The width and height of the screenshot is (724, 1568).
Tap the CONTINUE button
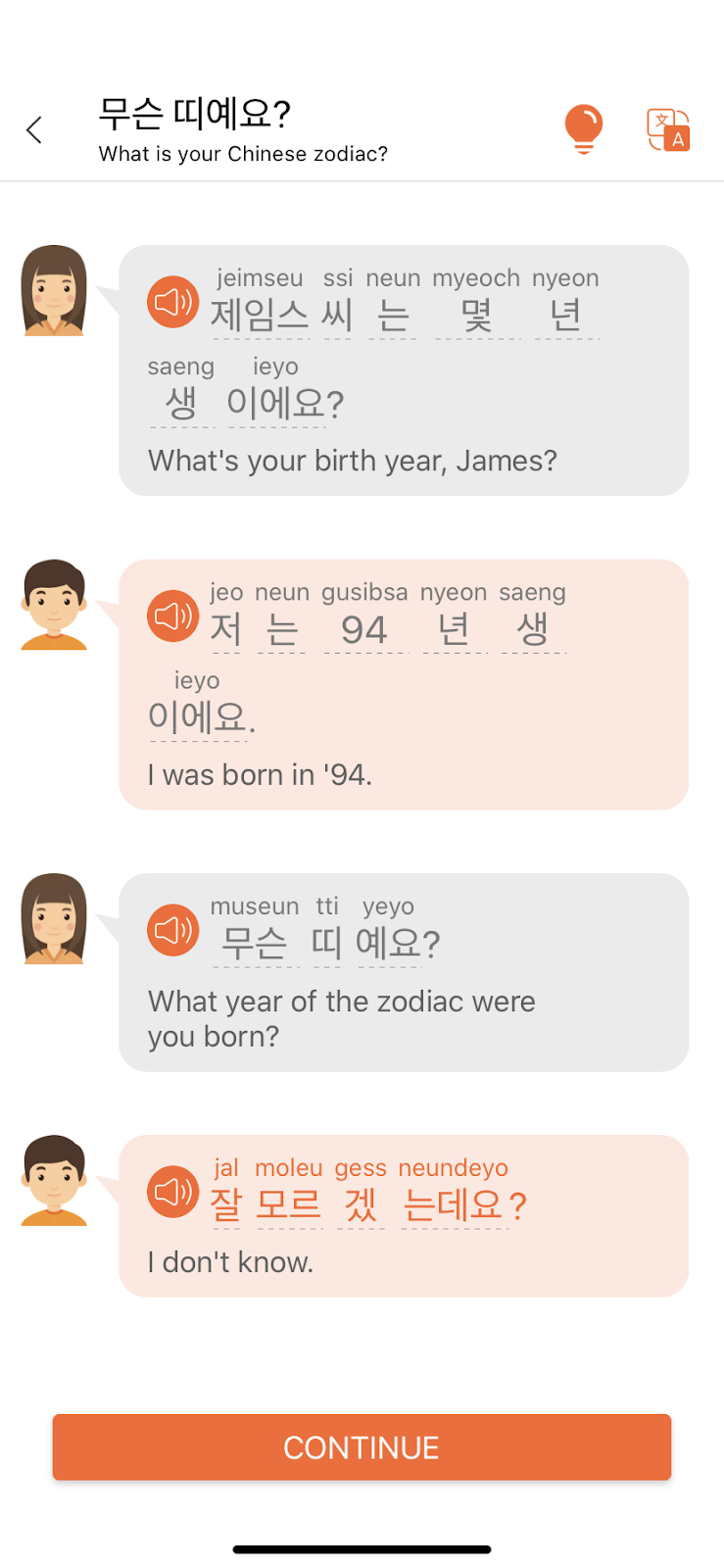click(x=362, y=1446)
